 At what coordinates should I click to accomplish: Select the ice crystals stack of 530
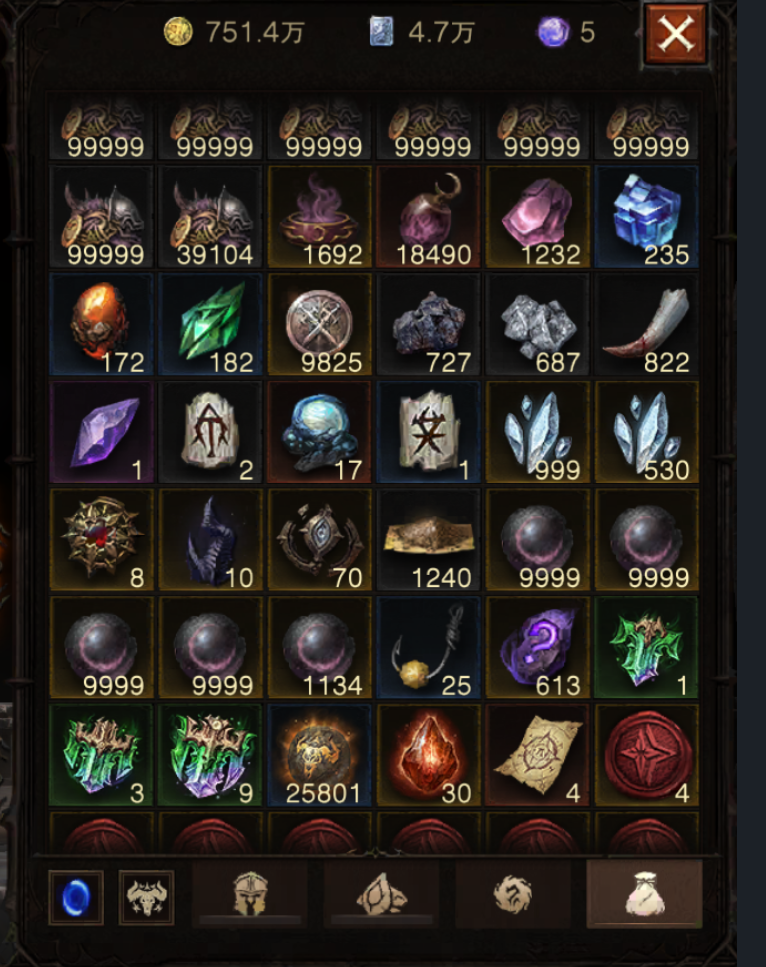coord(645,433)
